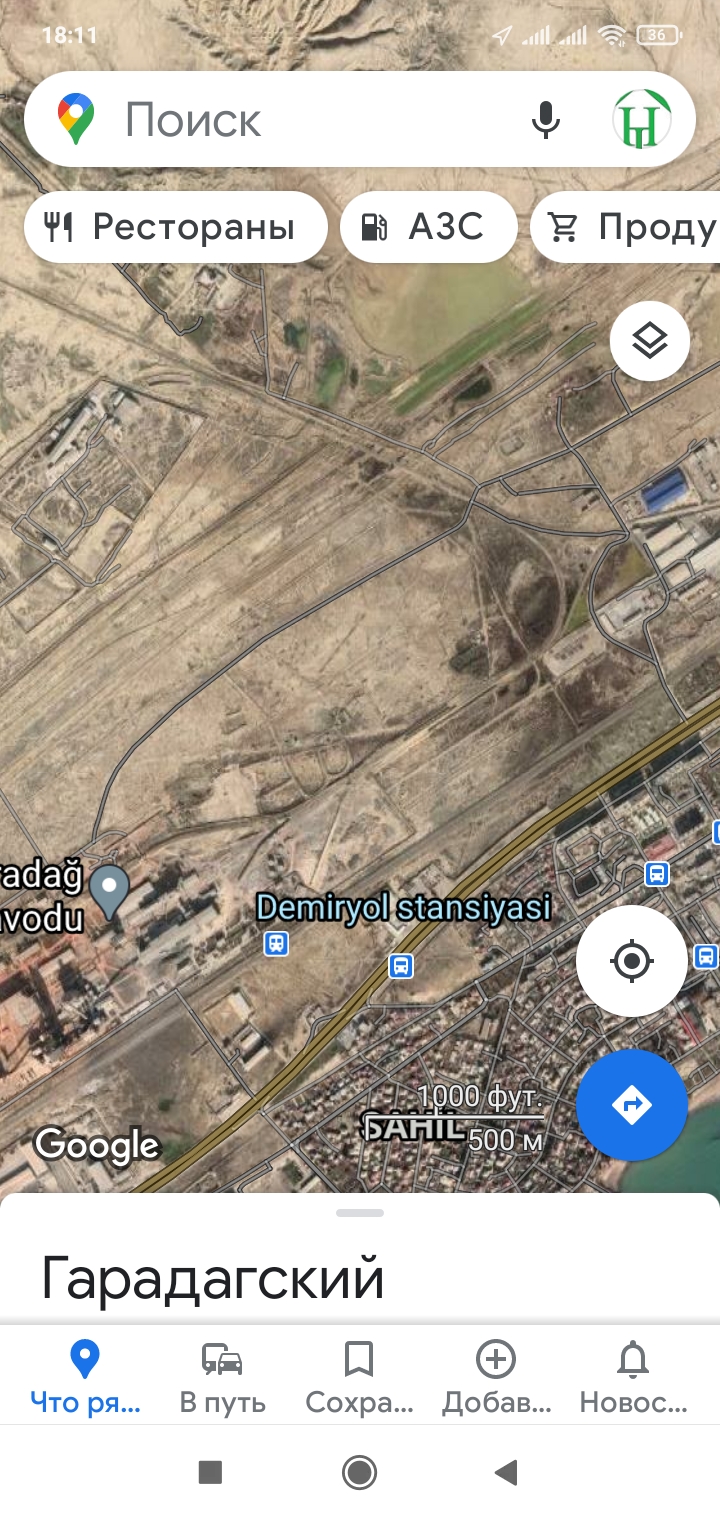Tap the system back button
This screenshot has height=1520, width=720.
pyautogui.click(x=507, y=1472)
